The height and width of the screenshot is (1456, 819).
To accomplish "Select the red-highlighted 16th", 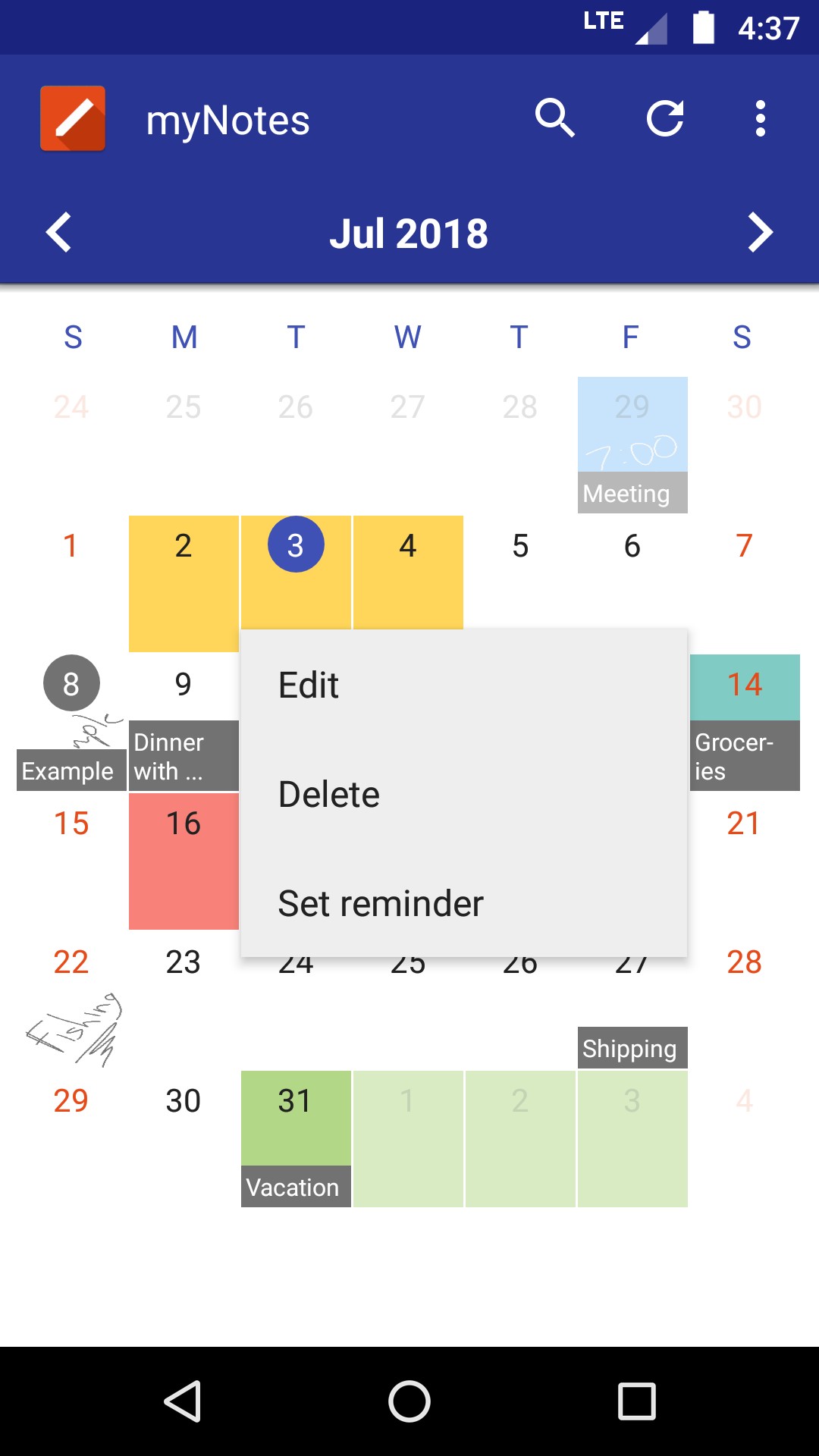I will (x=184, y=861).
